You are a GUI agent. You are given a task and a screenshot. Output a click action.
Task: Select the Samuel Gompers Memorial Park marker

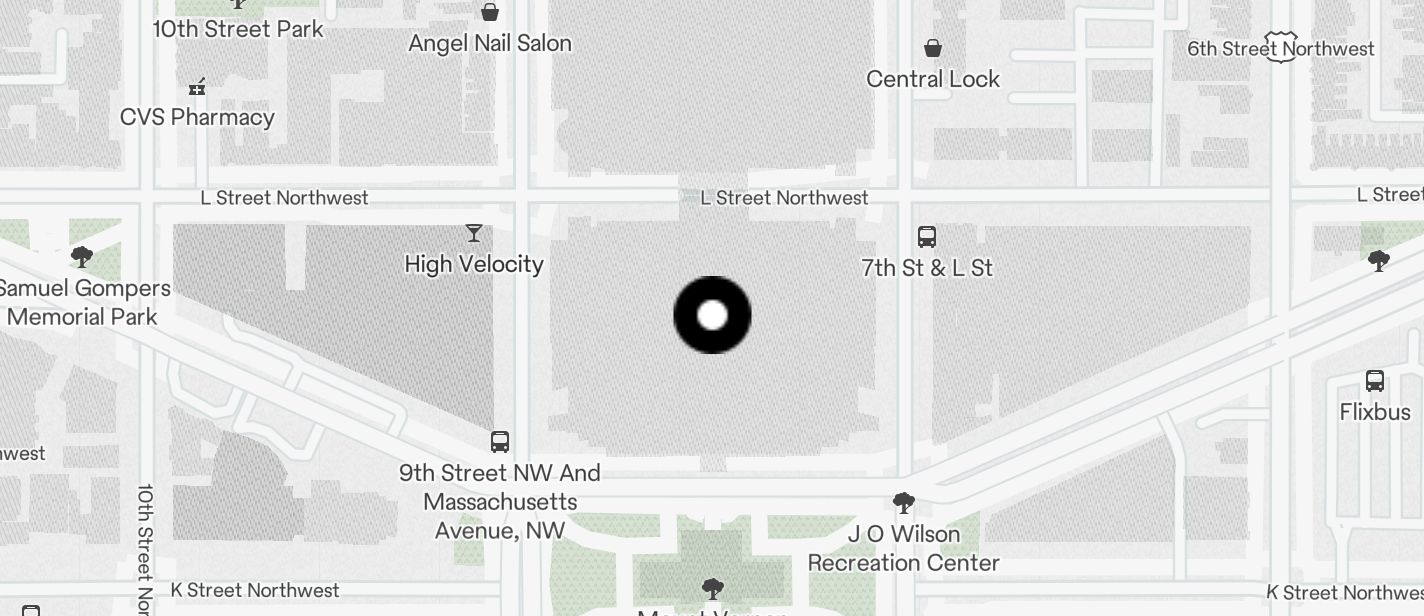(x=82, y=258)
